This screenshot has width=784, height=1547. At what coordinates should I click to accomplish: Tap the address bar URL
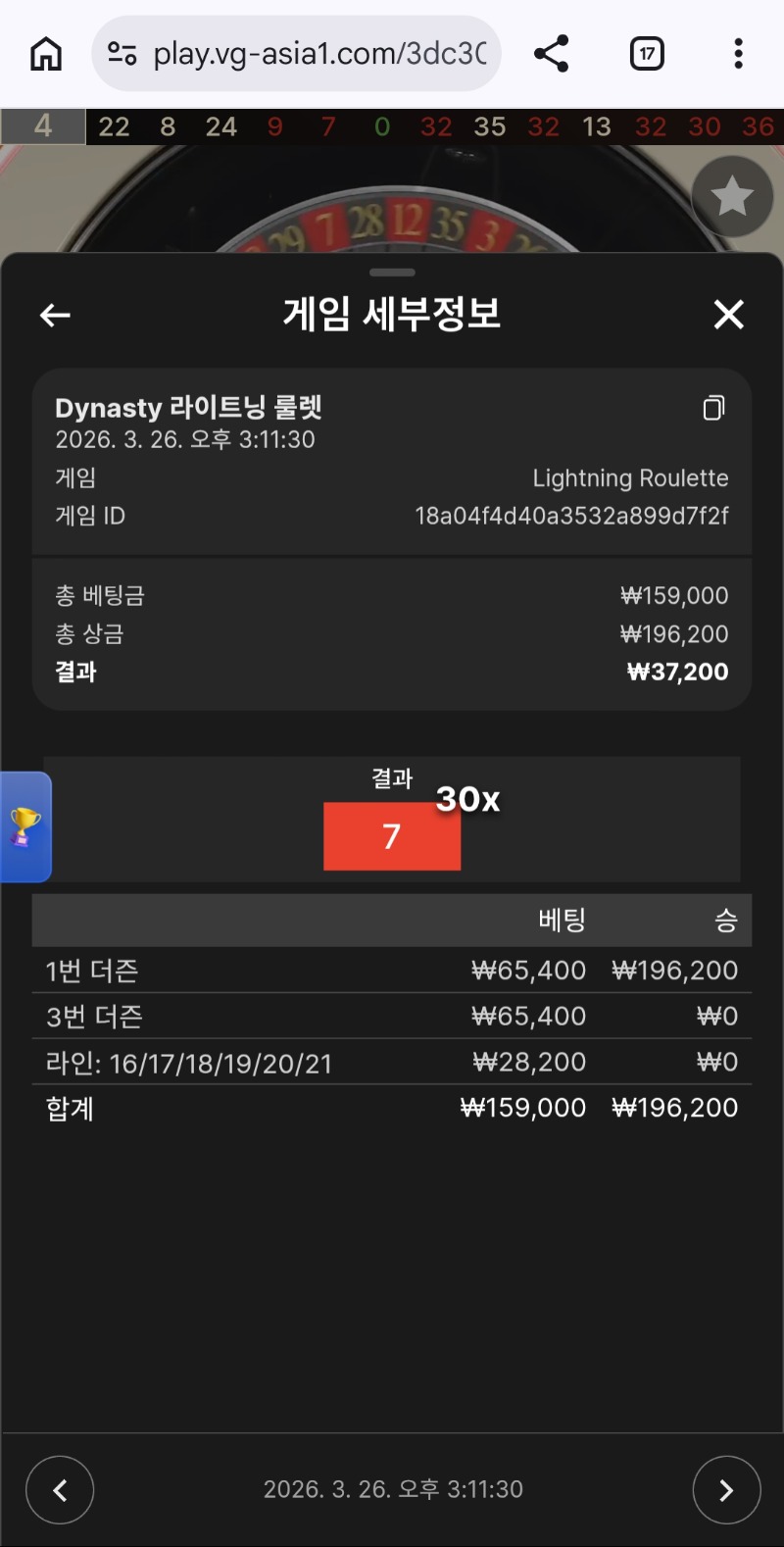point(318,54)
